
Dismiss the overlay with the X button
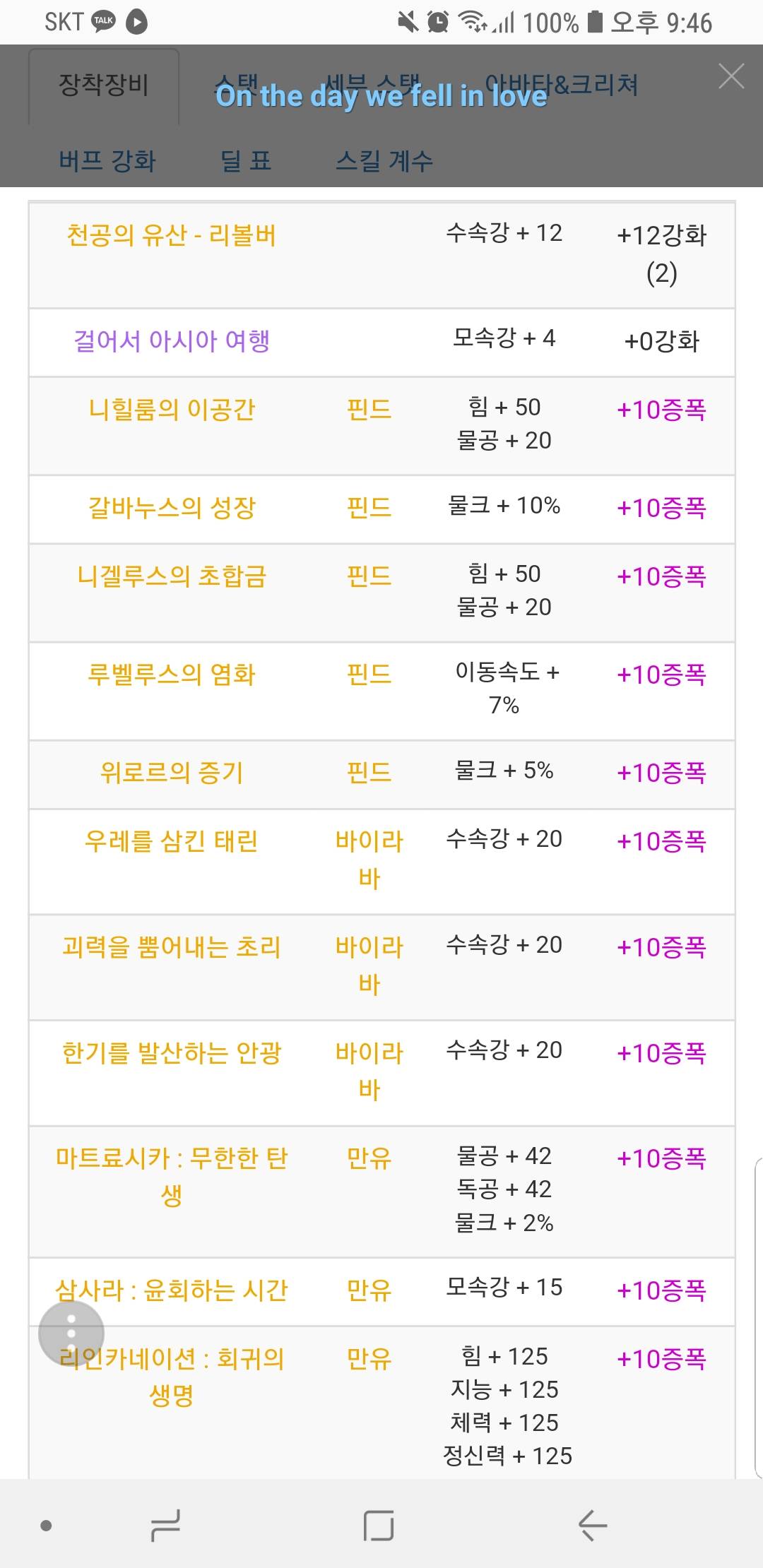point(731,76)
